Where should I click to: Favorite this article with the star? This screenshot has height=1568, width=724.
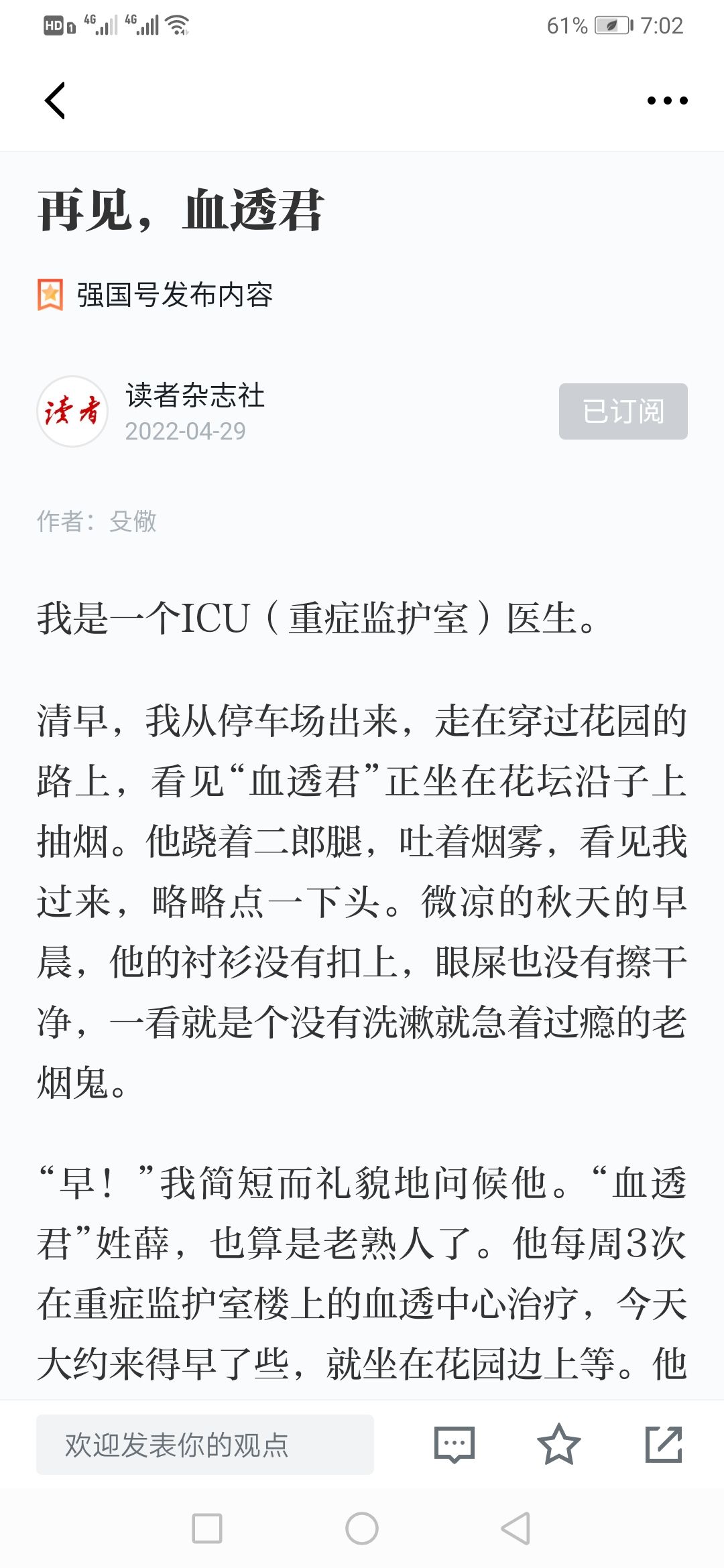(x=558, y=1444)
